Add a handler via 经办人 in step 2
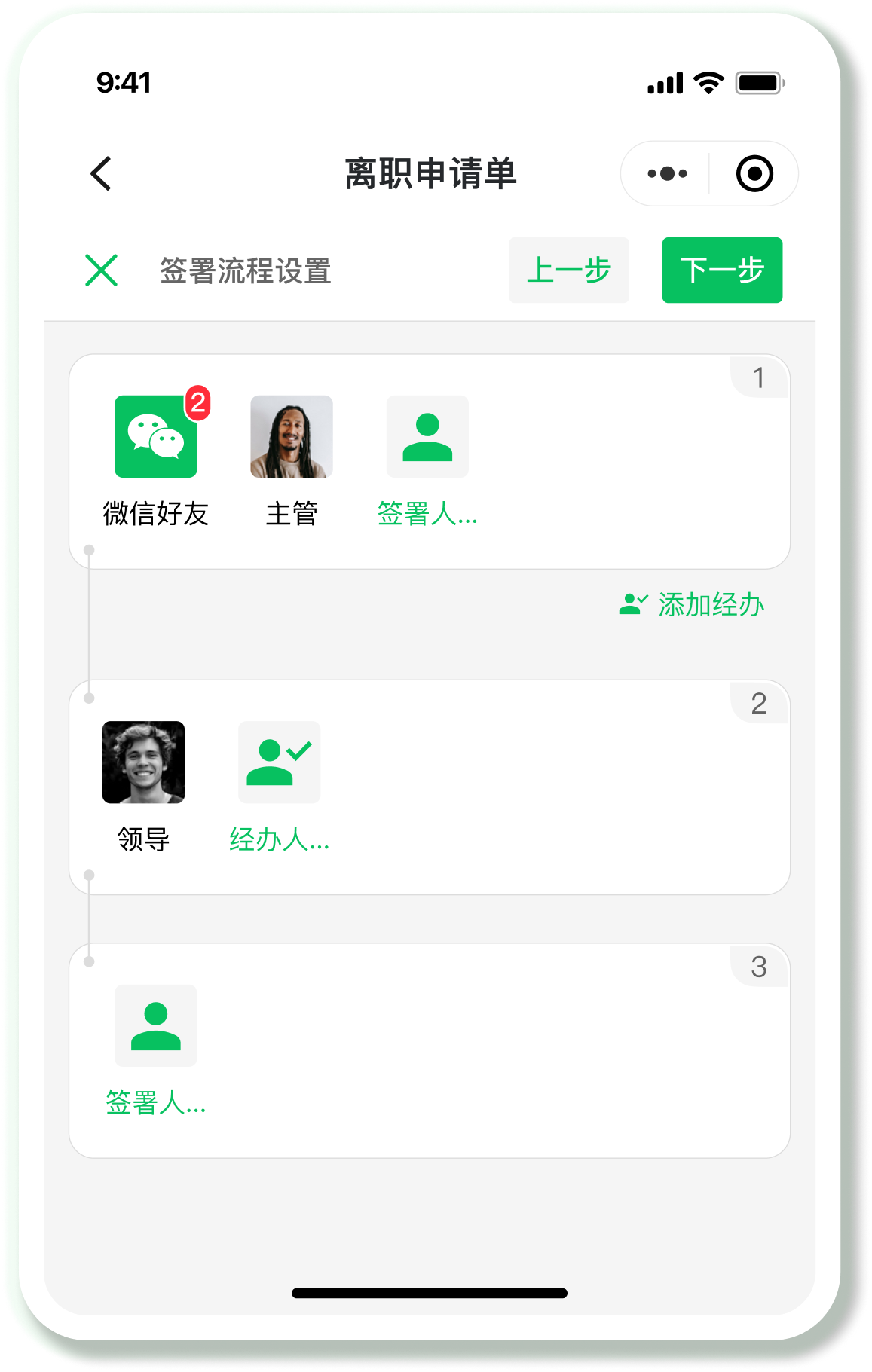Image resolution: width=872 pixels, height=1372 pixels. click(x=279, y=762)
